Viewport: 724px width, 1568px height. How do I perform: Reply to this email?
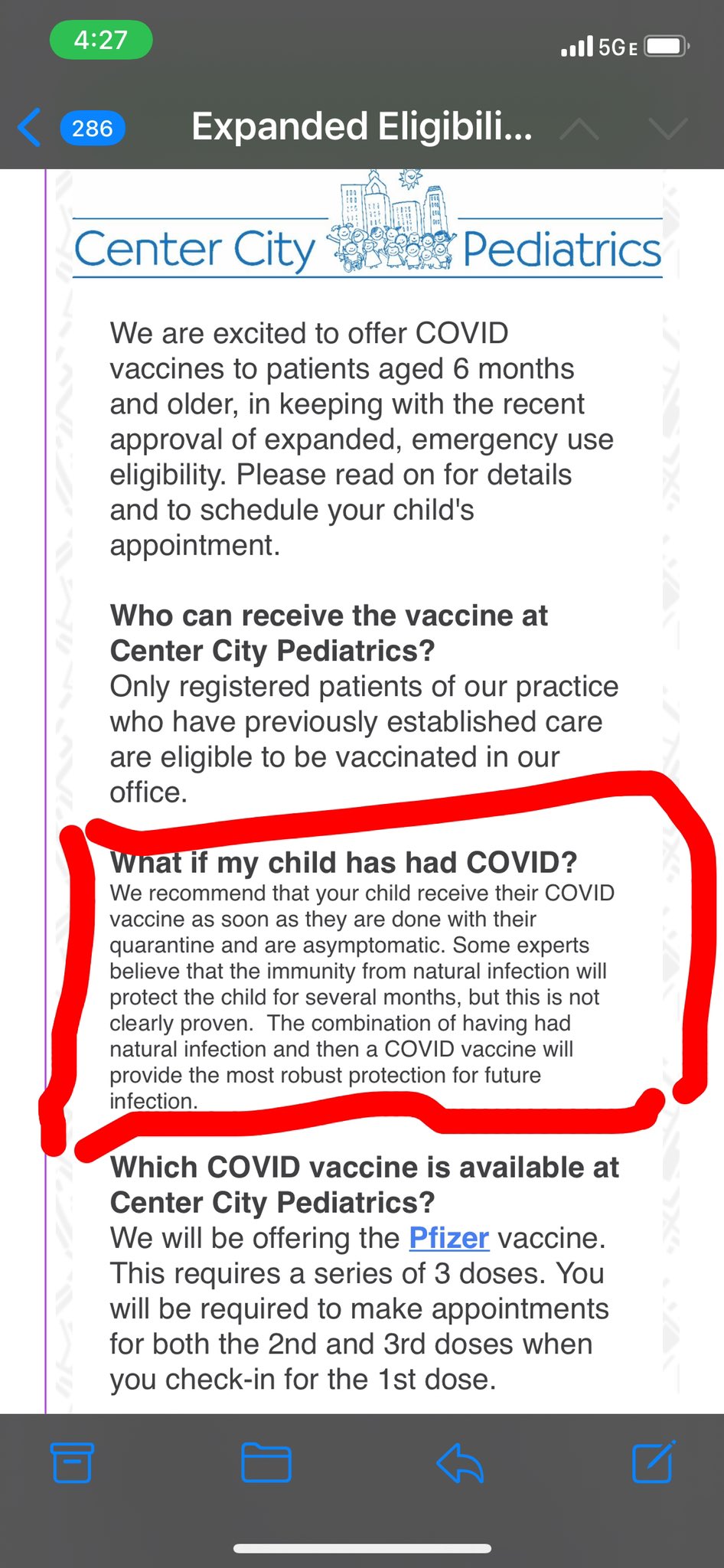[459, 1462]
